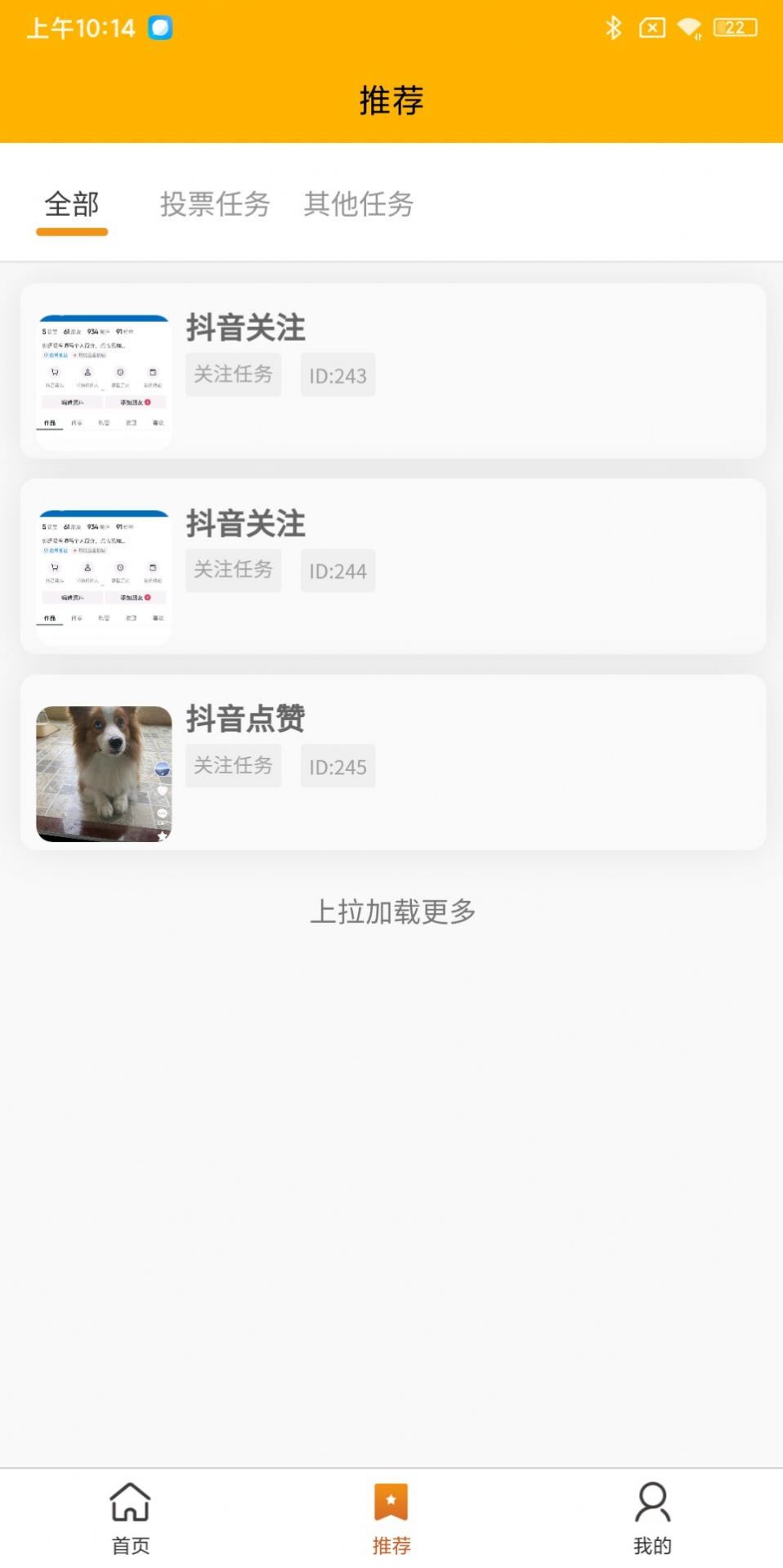The width and height of the screenshot is (783, 1568).
Task: Click the no-SIM card status icon
Action: click(x=650, y=26)
